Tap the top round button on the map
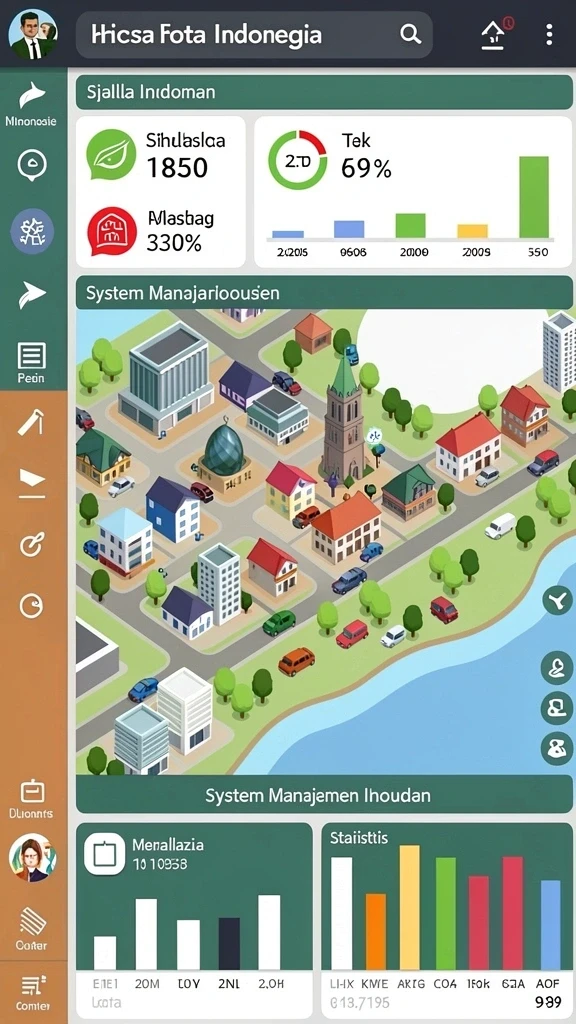Viewport: 576px width, 1024px height. (557, 600)
